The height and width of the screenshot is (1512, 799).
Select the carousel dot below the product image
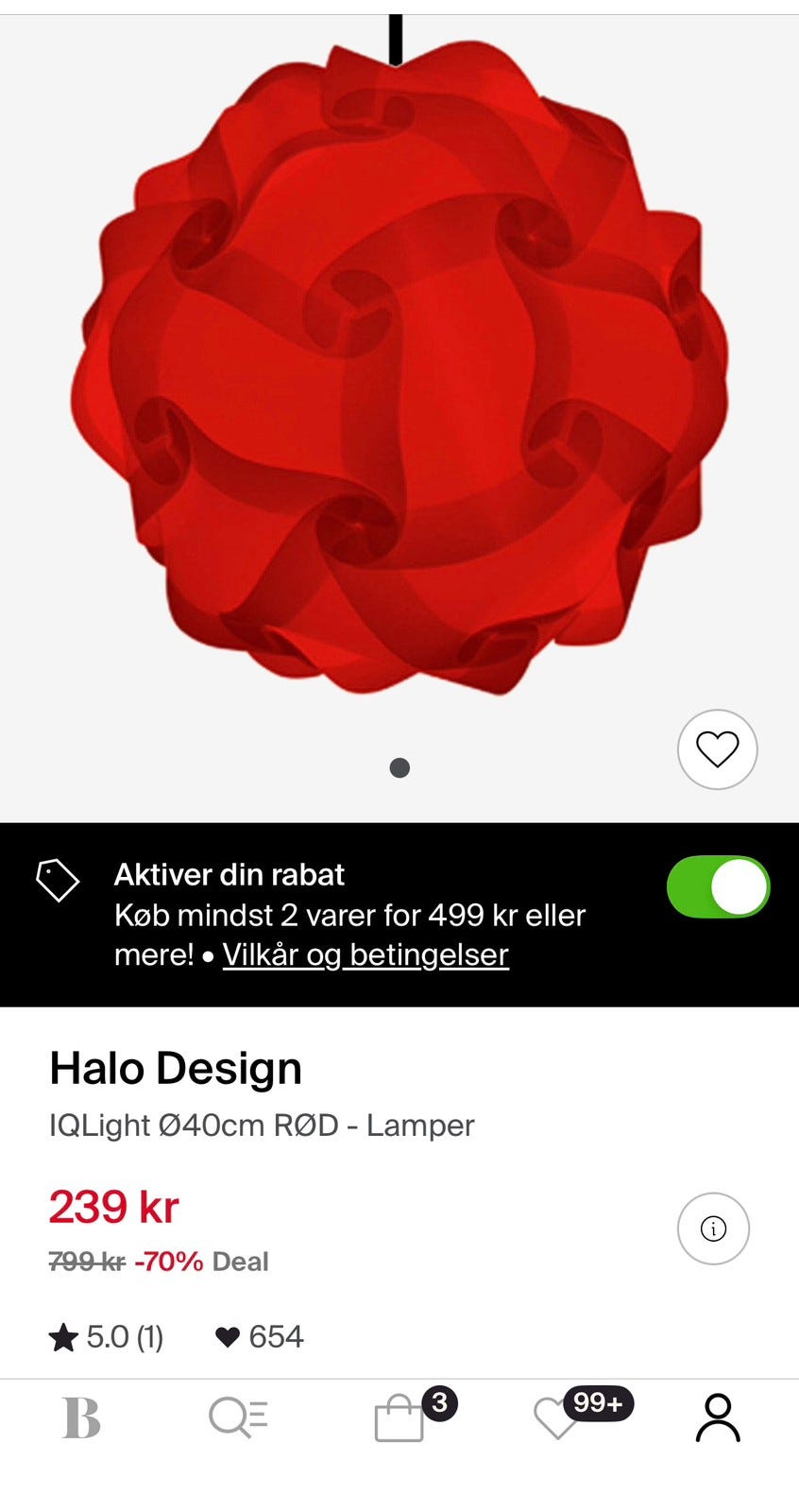click(x=399, y=767)
